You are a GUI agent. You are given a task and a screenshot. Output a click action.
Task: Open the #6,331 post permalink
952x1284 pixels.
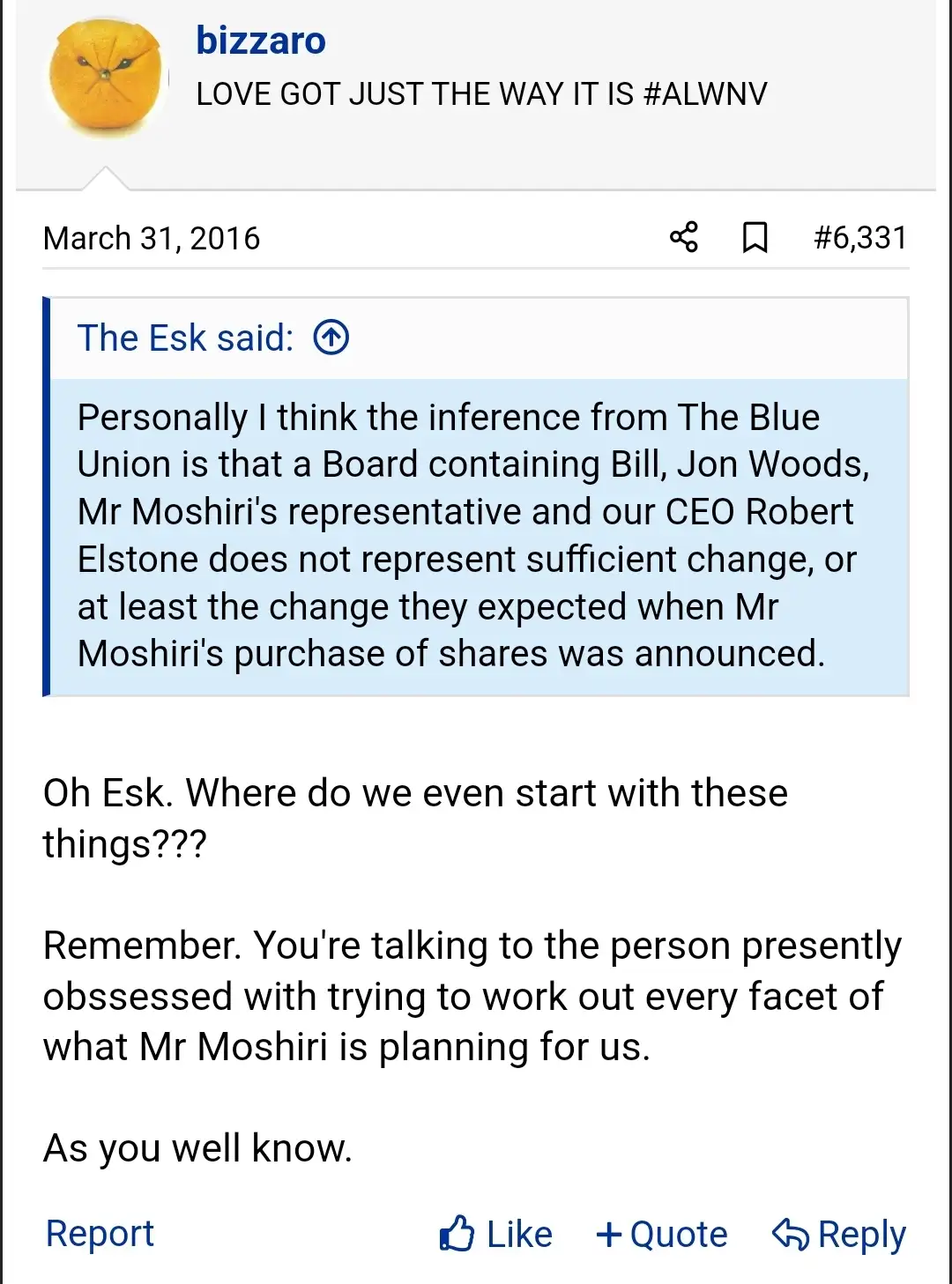859,237
